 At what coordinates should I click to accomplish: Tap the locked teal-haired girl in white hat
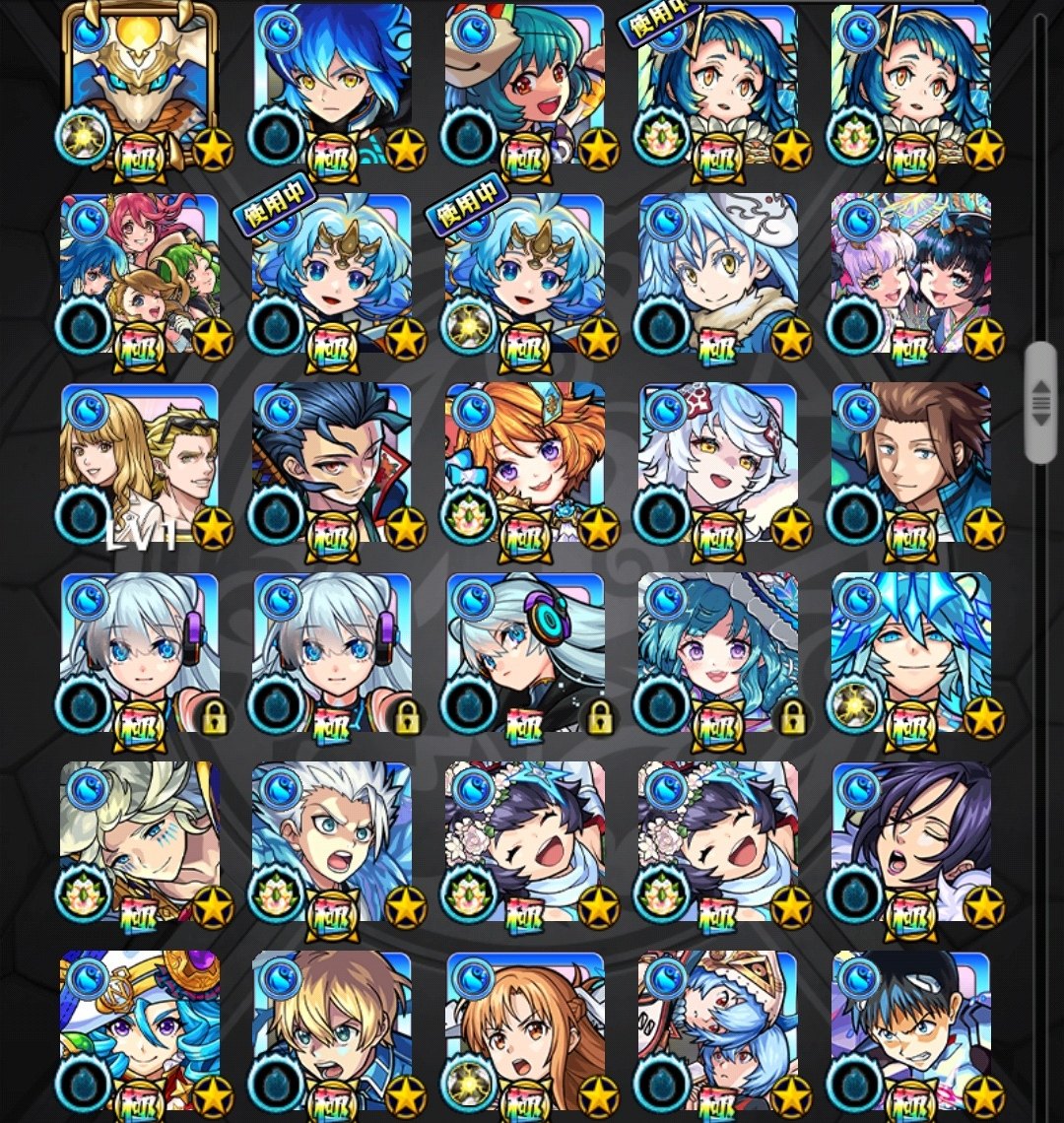(717, 652)
